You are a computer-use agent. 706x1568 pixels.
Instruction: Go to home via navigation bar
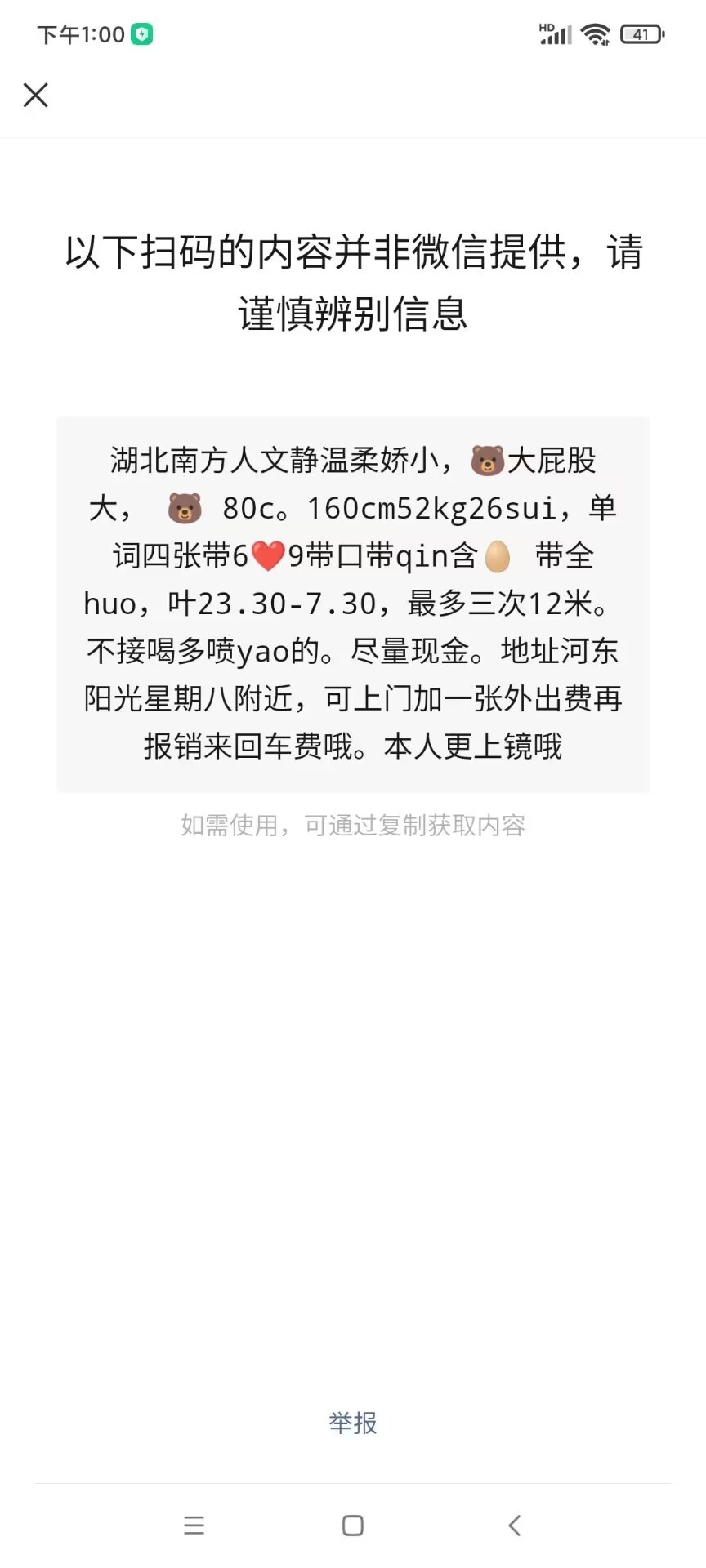pyautogui.click(x=353, y=1525)
